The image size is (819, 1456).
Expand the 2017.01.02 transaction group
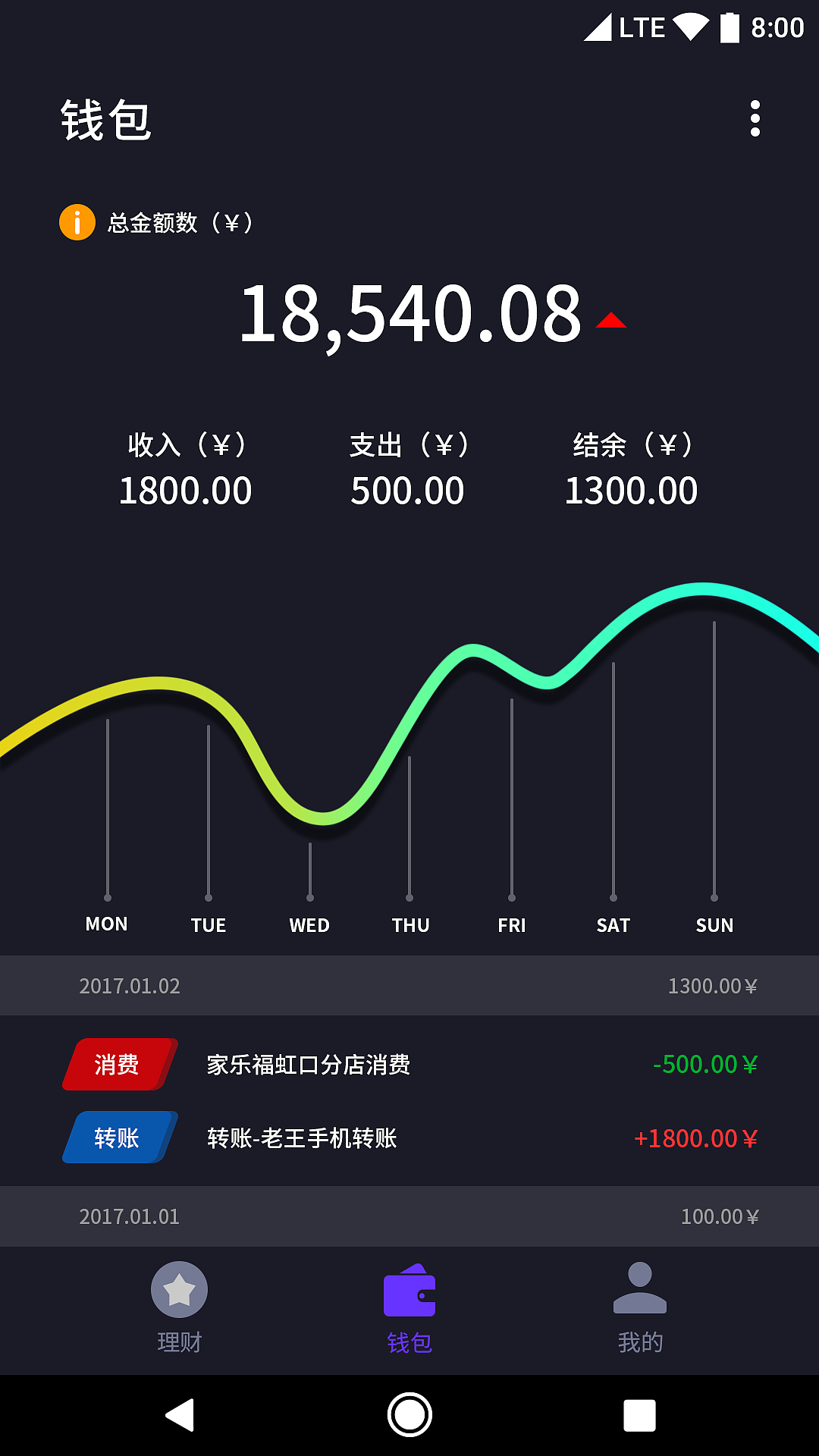(409, 985)
